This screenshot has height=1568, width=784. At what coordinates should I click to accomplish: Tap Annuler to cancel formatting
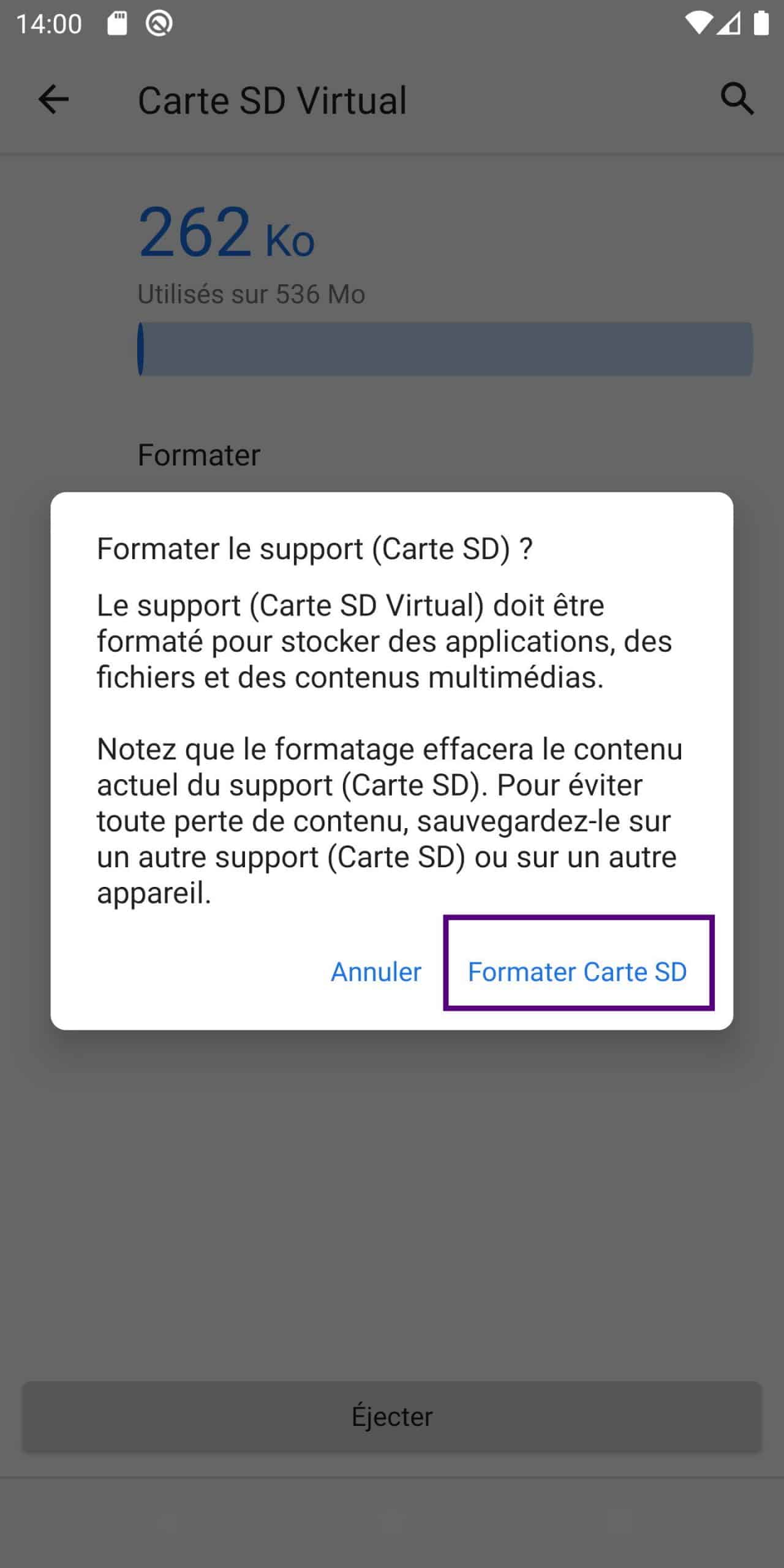click(x=376, y=972)
